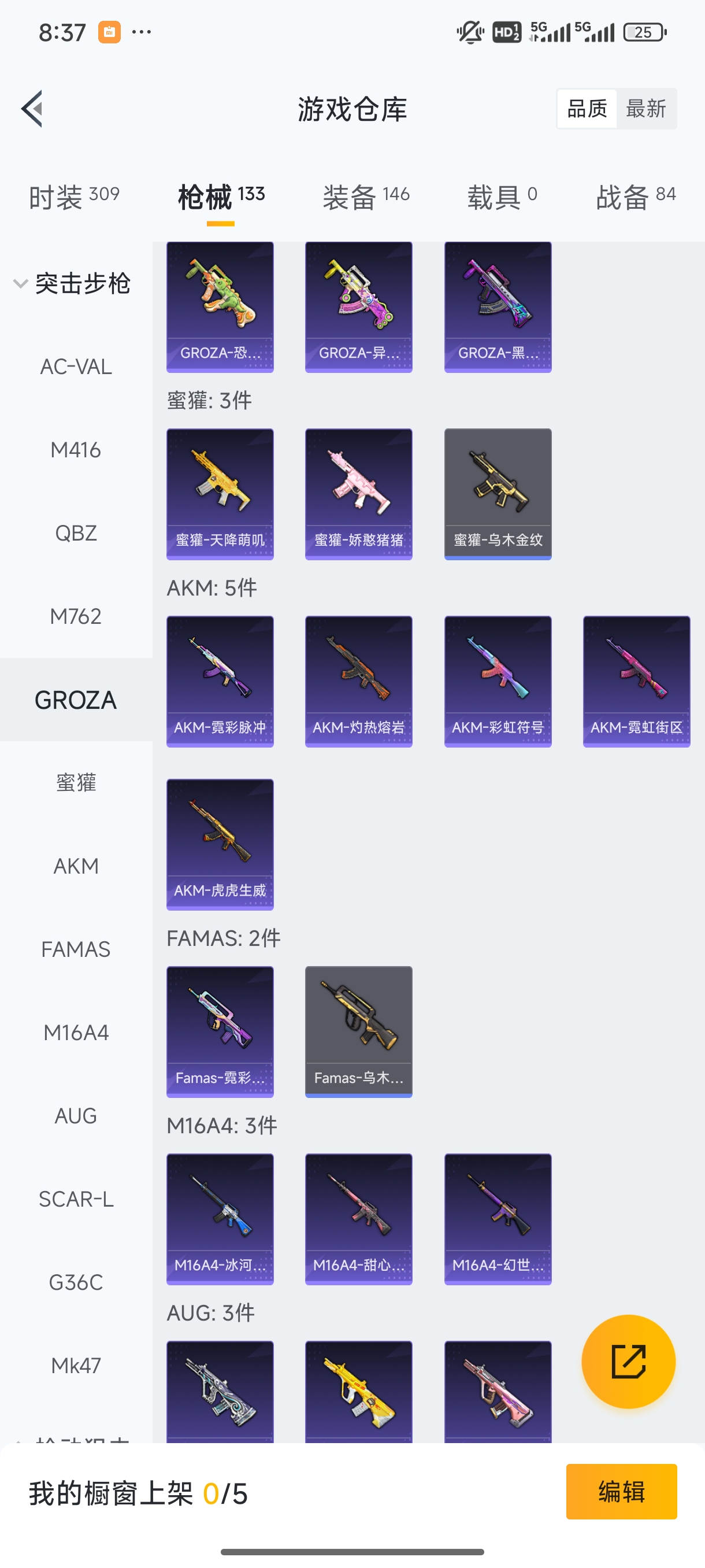Open the AKM-霓虹街区 skin
The width and height of the screenshot is (705, 1568).
point(636,681)
